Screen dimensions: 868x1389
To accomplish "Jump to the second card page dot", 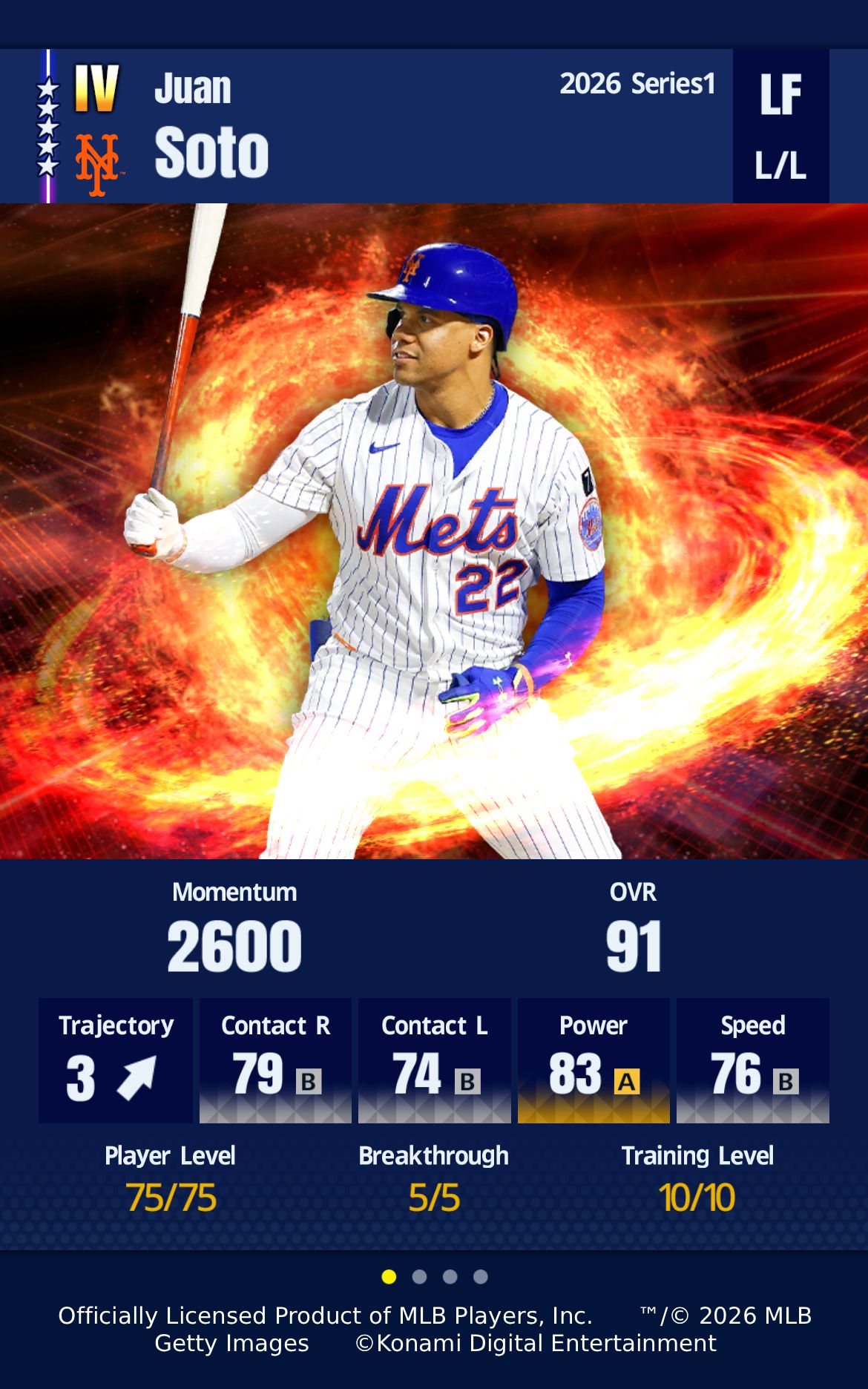I will (419, 1276).
